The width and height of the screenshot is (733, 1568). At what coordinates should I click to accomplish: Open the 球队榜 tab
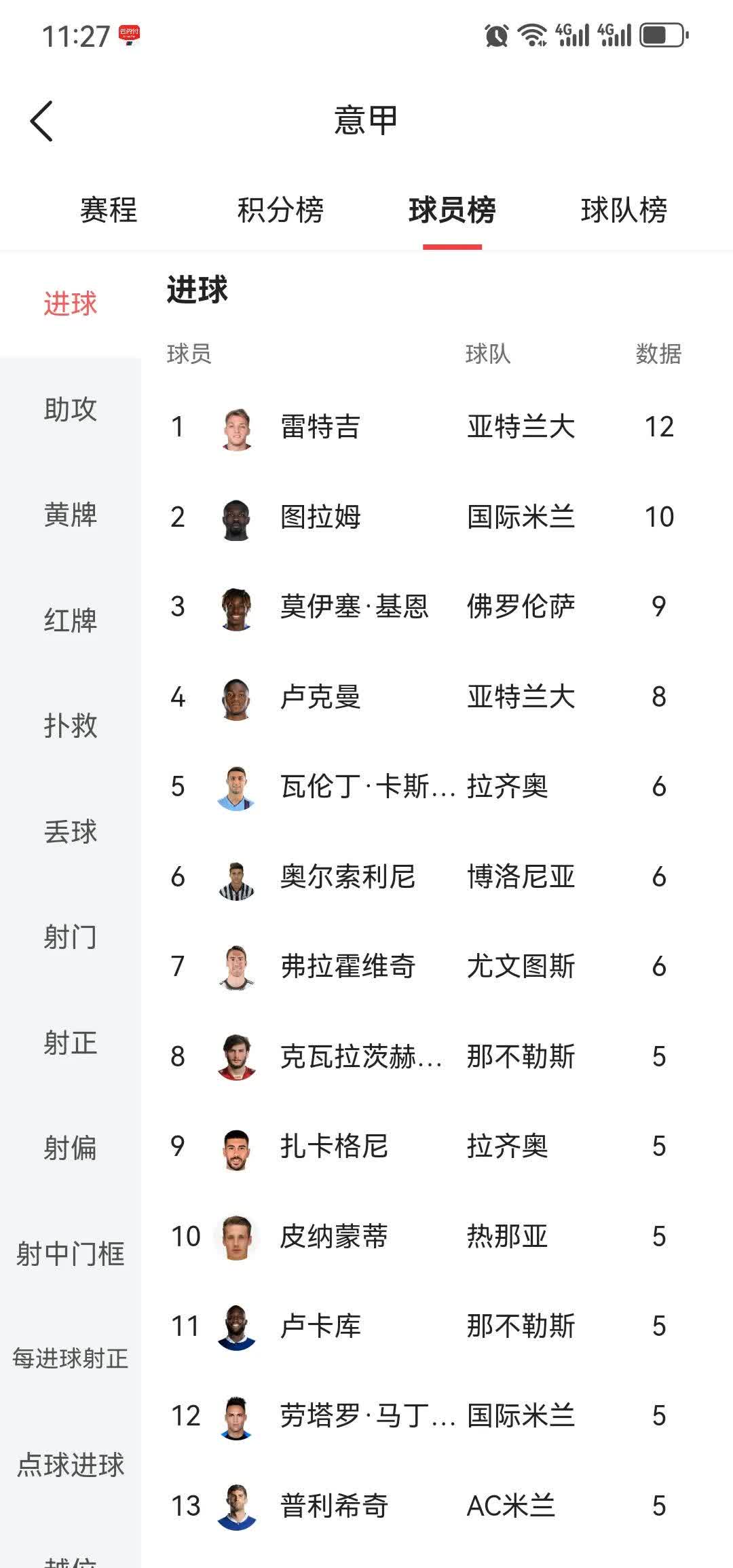[x=624, y=210]
